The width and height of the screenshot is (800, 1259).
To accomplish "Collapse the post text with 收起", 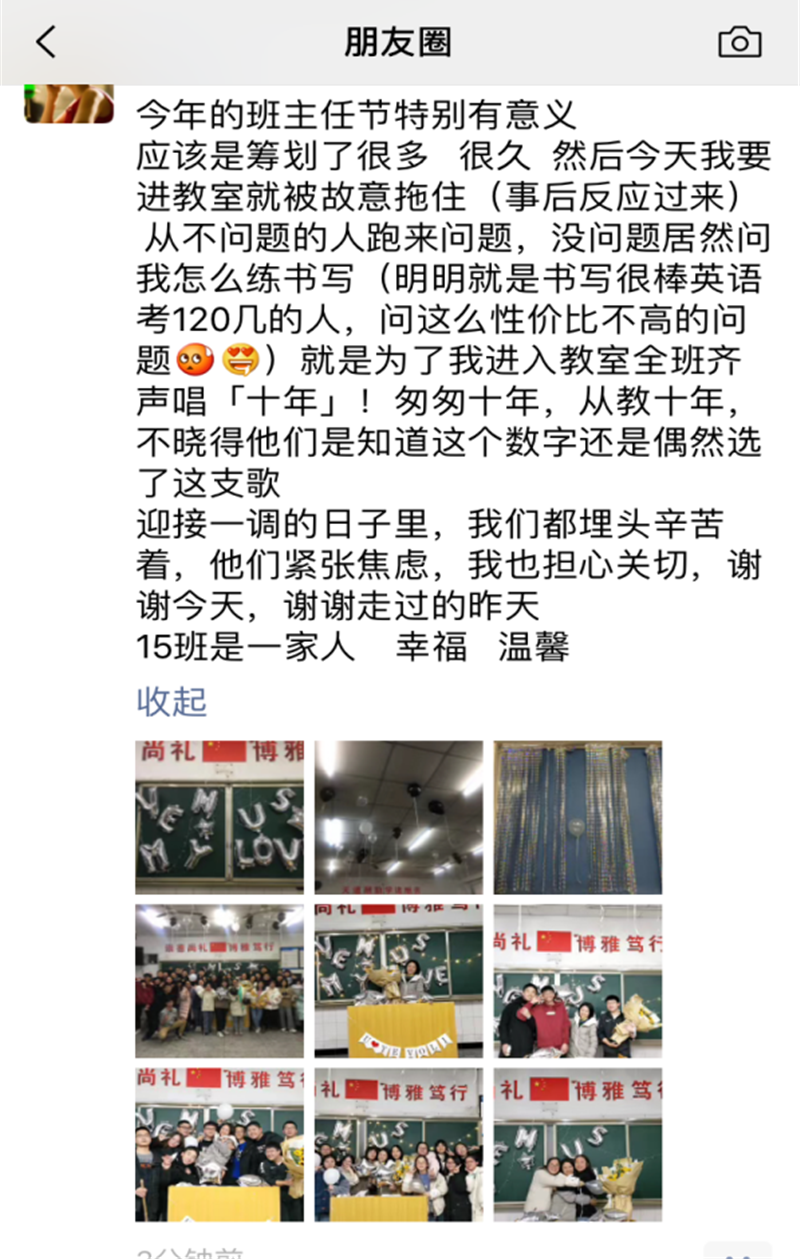I will pyautogui.click(x=171, y=701).
